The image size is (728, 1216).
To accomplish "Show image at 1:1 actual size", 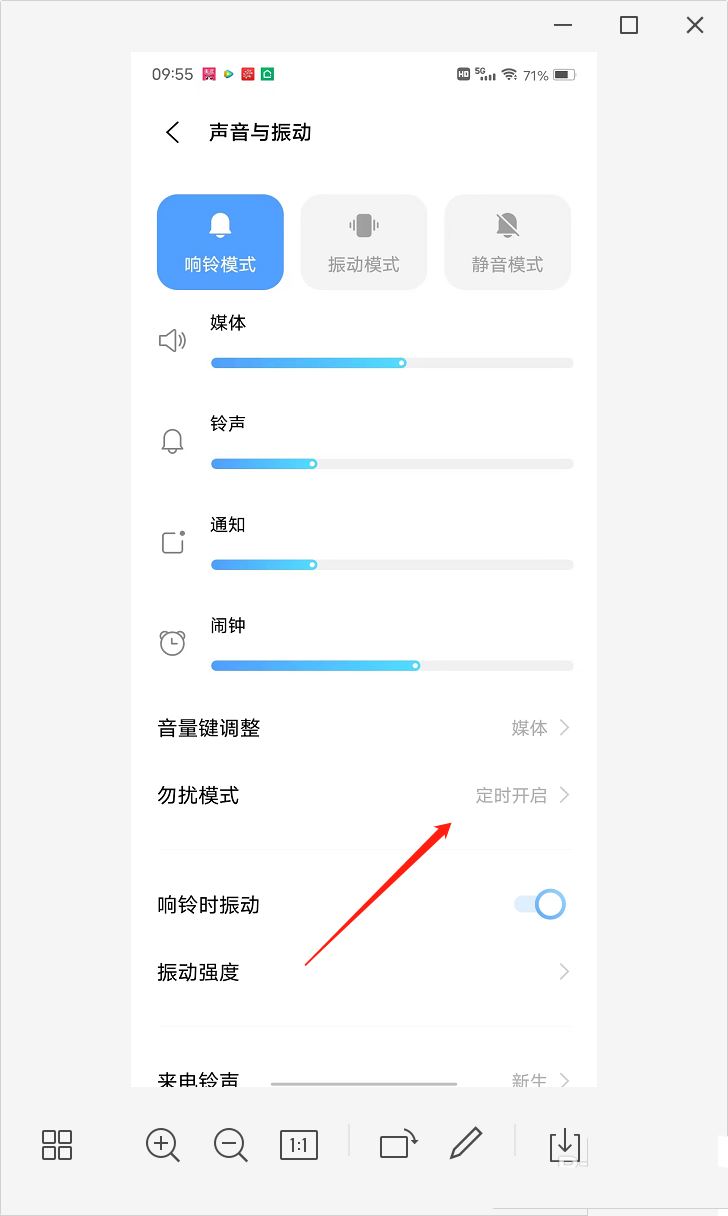I will coord(299,1145).
